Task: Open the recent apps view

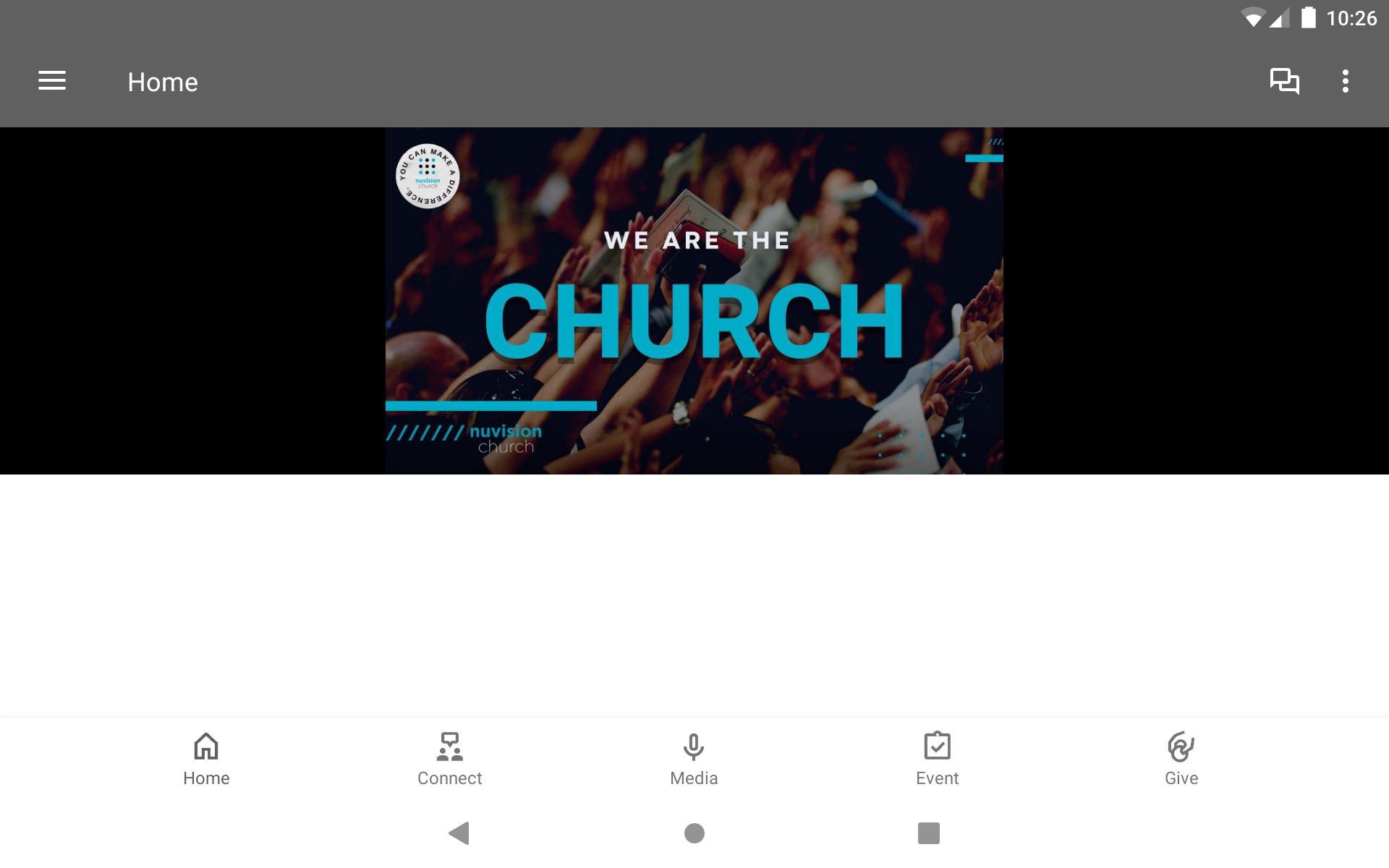Action: (928, 833)
